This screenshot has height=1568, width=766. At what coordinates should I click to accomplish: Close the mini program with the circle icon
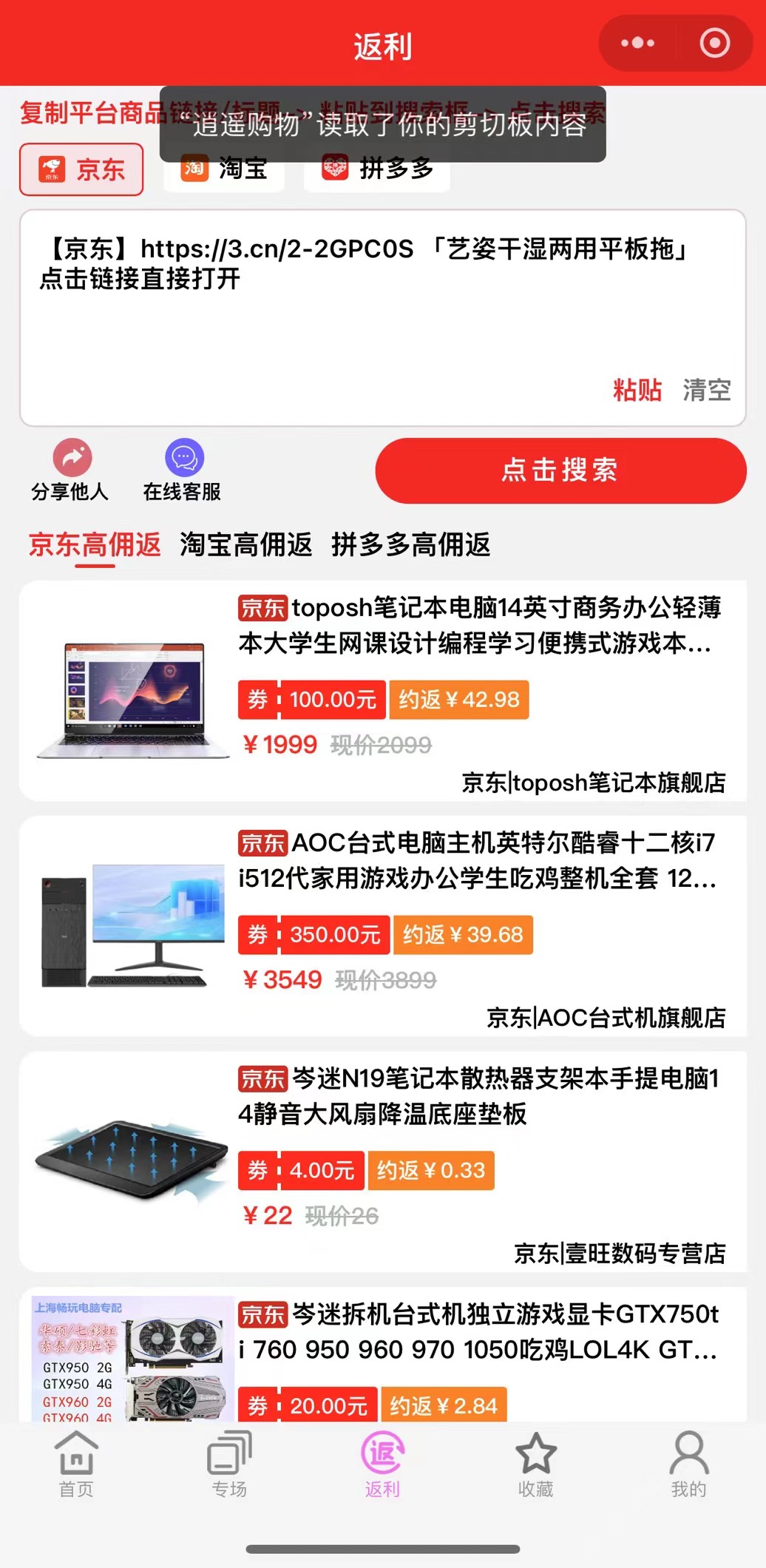tap(714, 43)
